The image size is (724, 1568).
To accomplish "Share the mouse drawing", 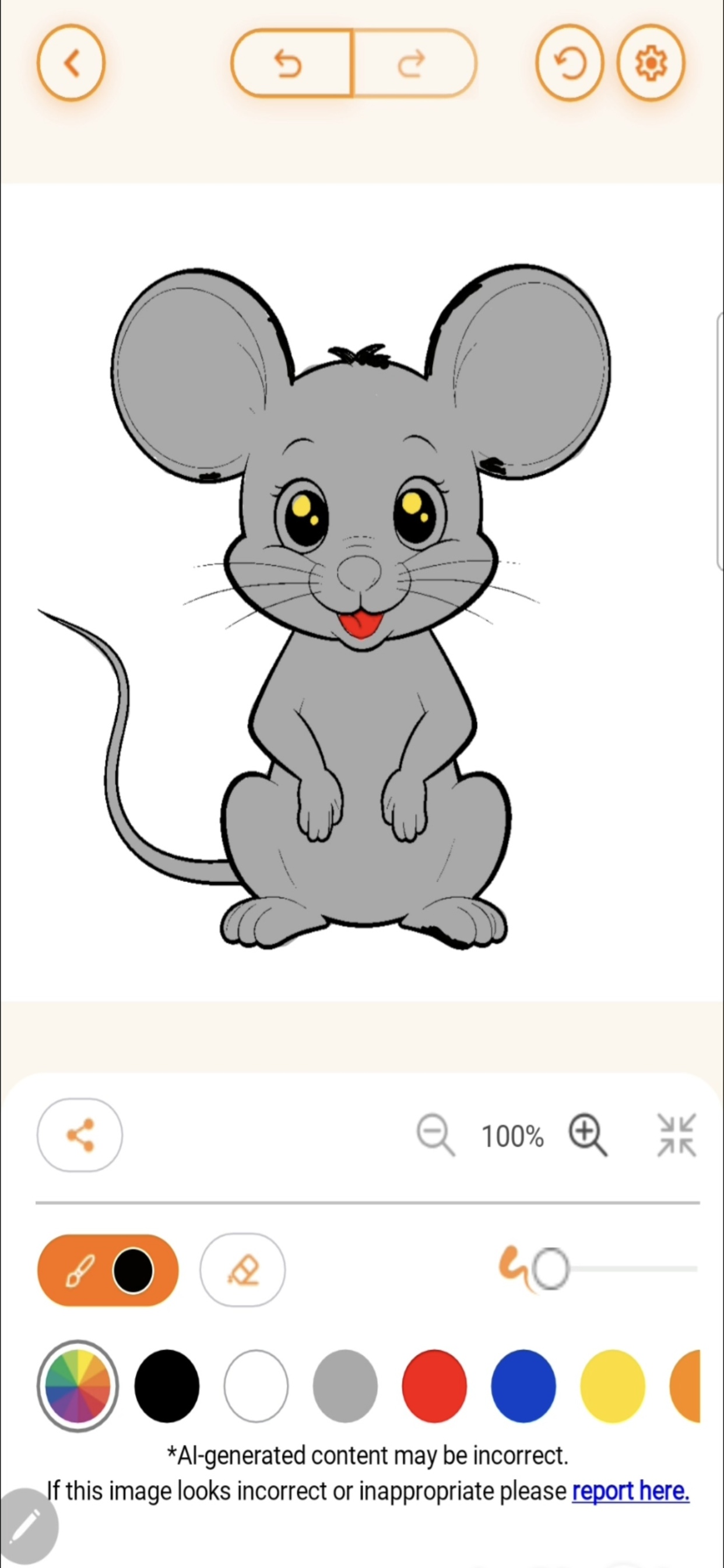I will [80, 1135].
